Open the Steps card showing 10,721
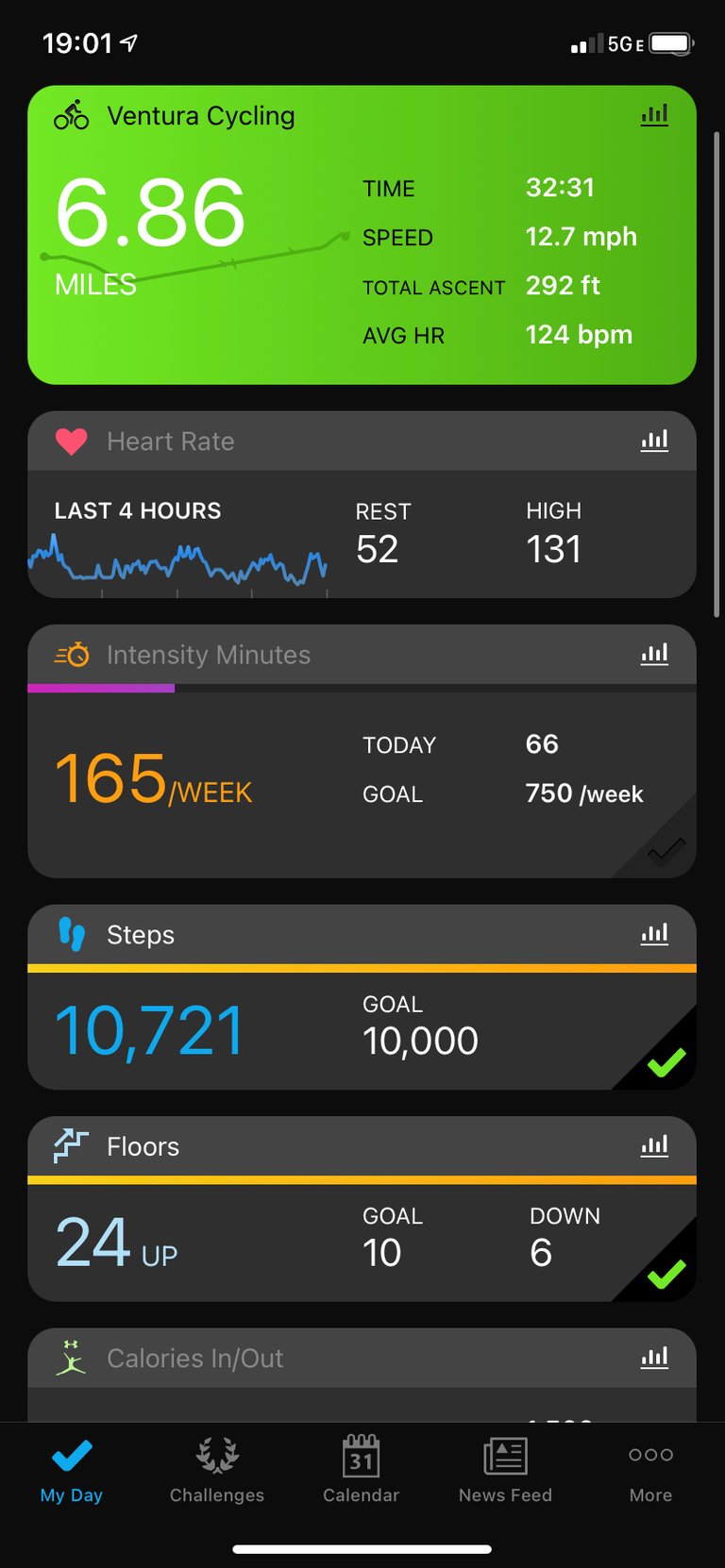The height and width of the screenshot is (1568, 725). 362,997
